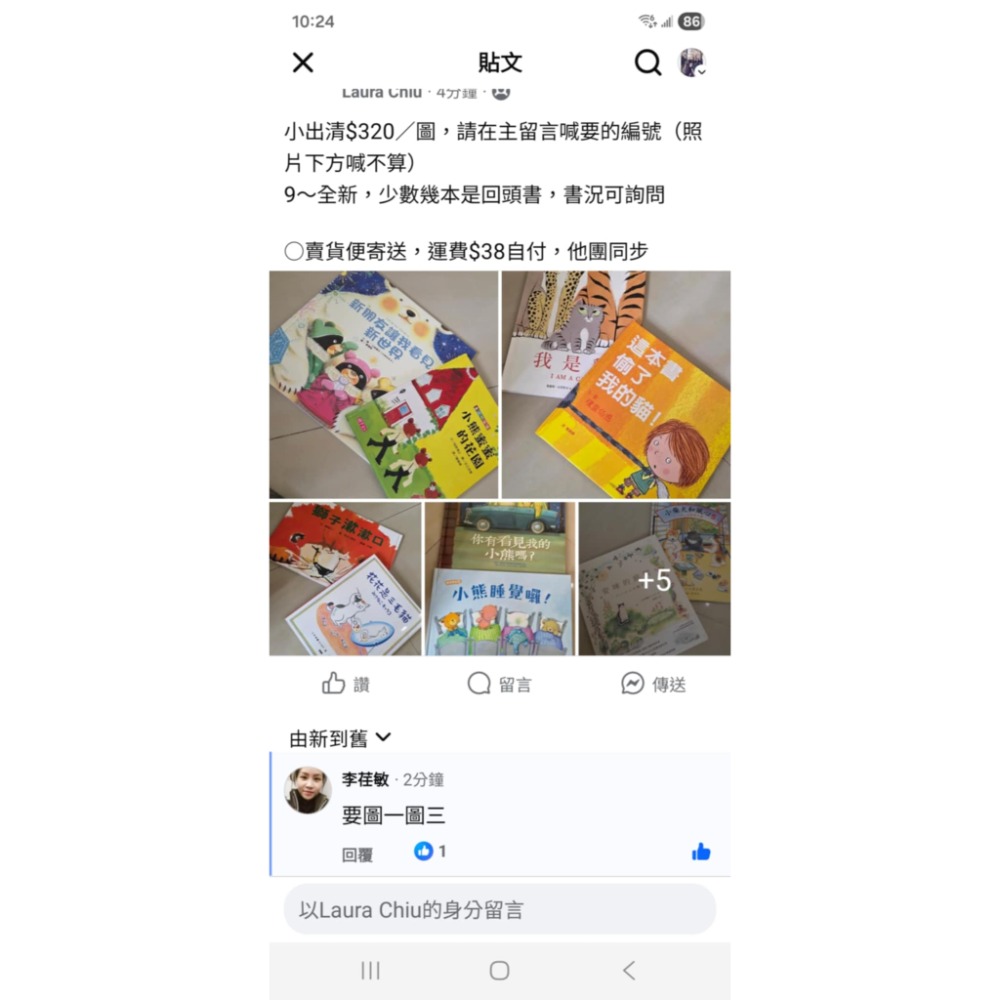Image resolution: width=1000 pixels, height=1000 pixels.
Task: Focus the 以Laura Chiu的身分留言 comment field
Action: [x=500, y=910]
